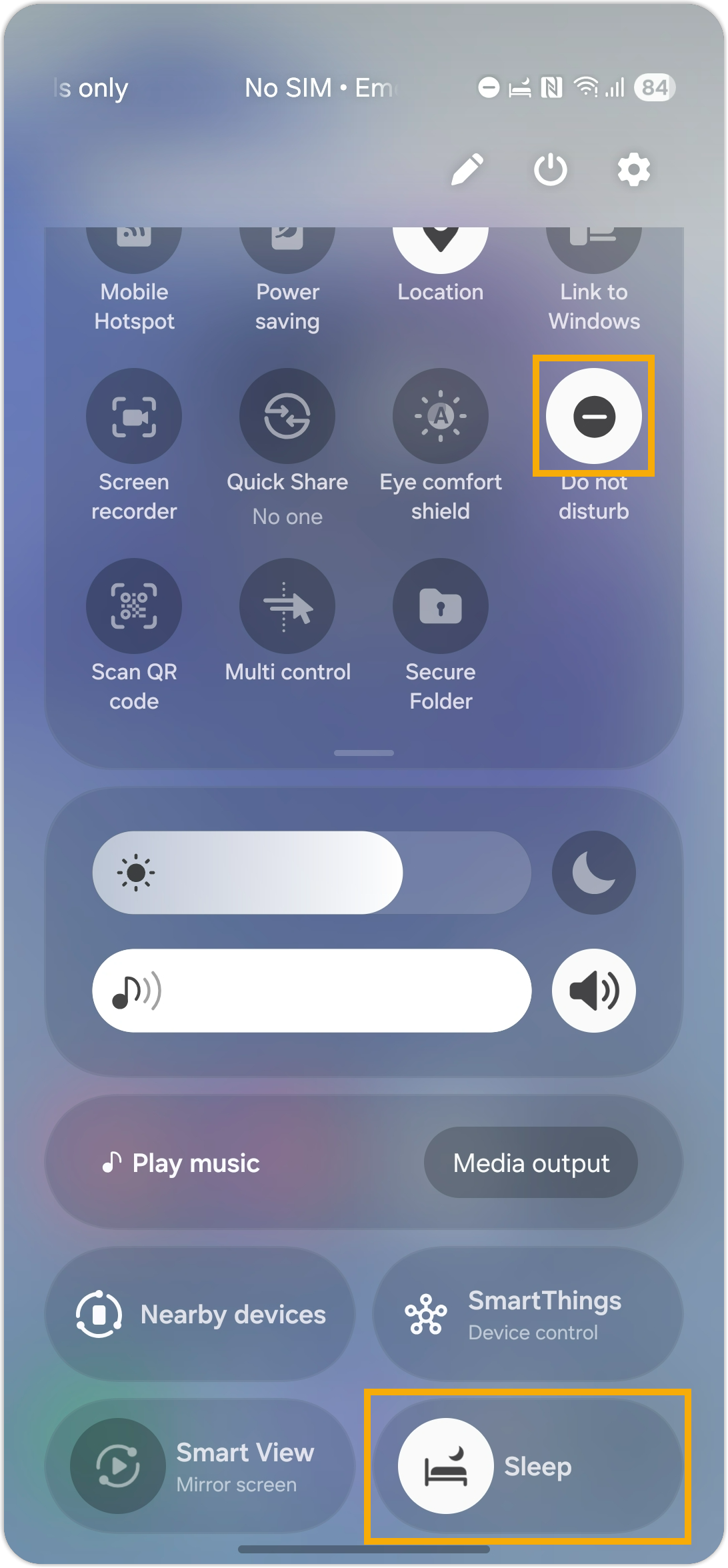Tap the speaker sound mode button
Screen dimensions: 728x1568
click(593, 991)
